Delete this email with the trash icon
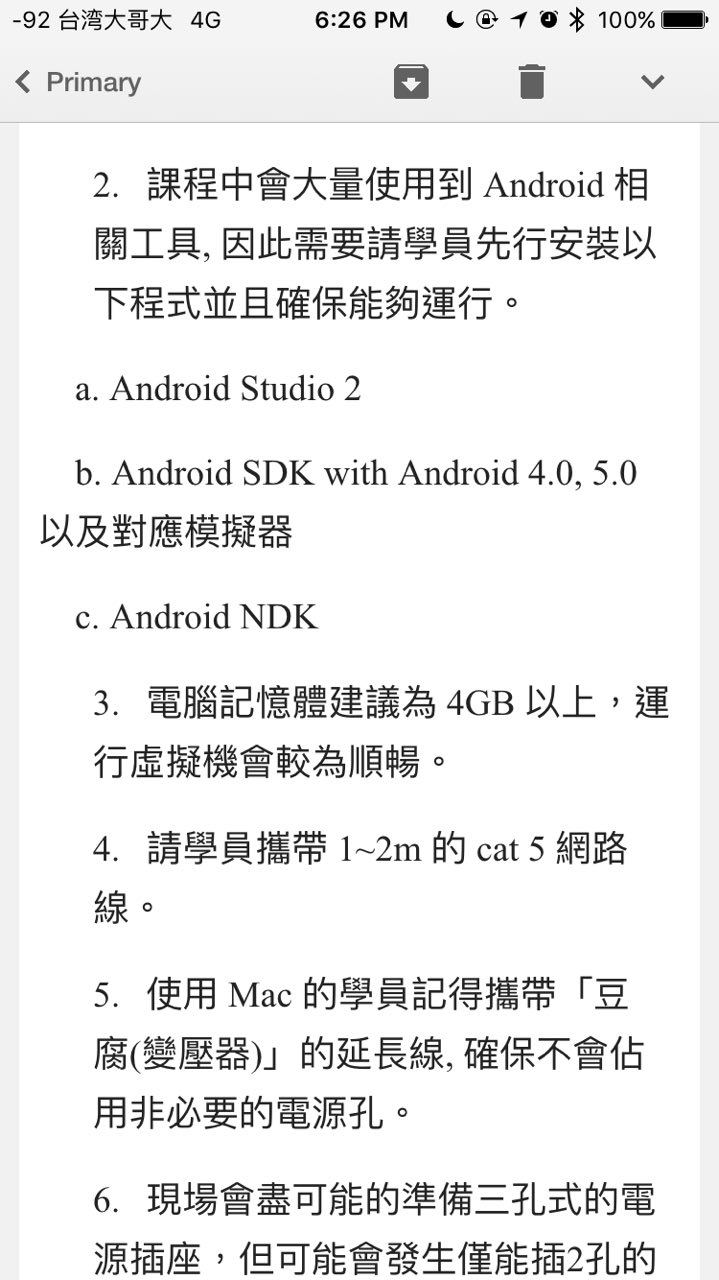Viewport: 719px width, 1280px height. [532, 82]
